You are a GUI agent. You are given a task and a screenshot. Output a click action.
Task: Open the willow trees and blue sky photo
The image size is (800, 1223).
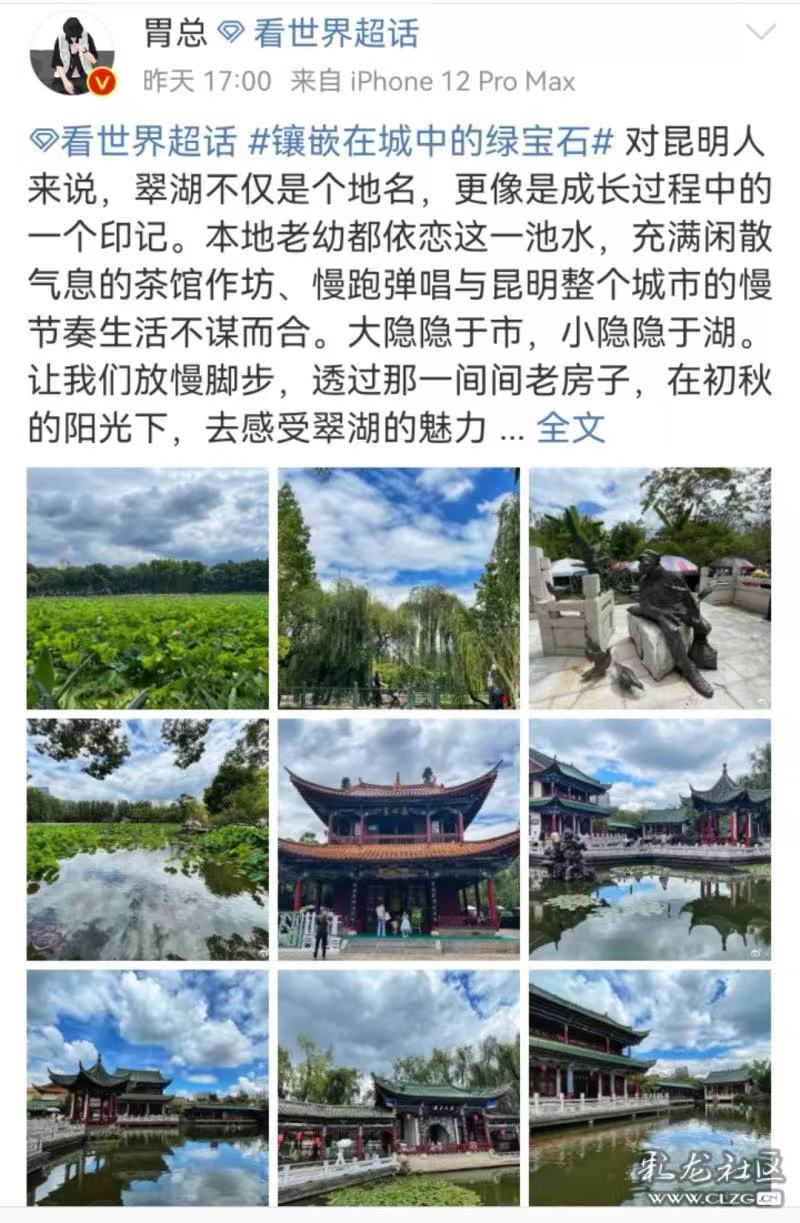click(x=399, y=588)
